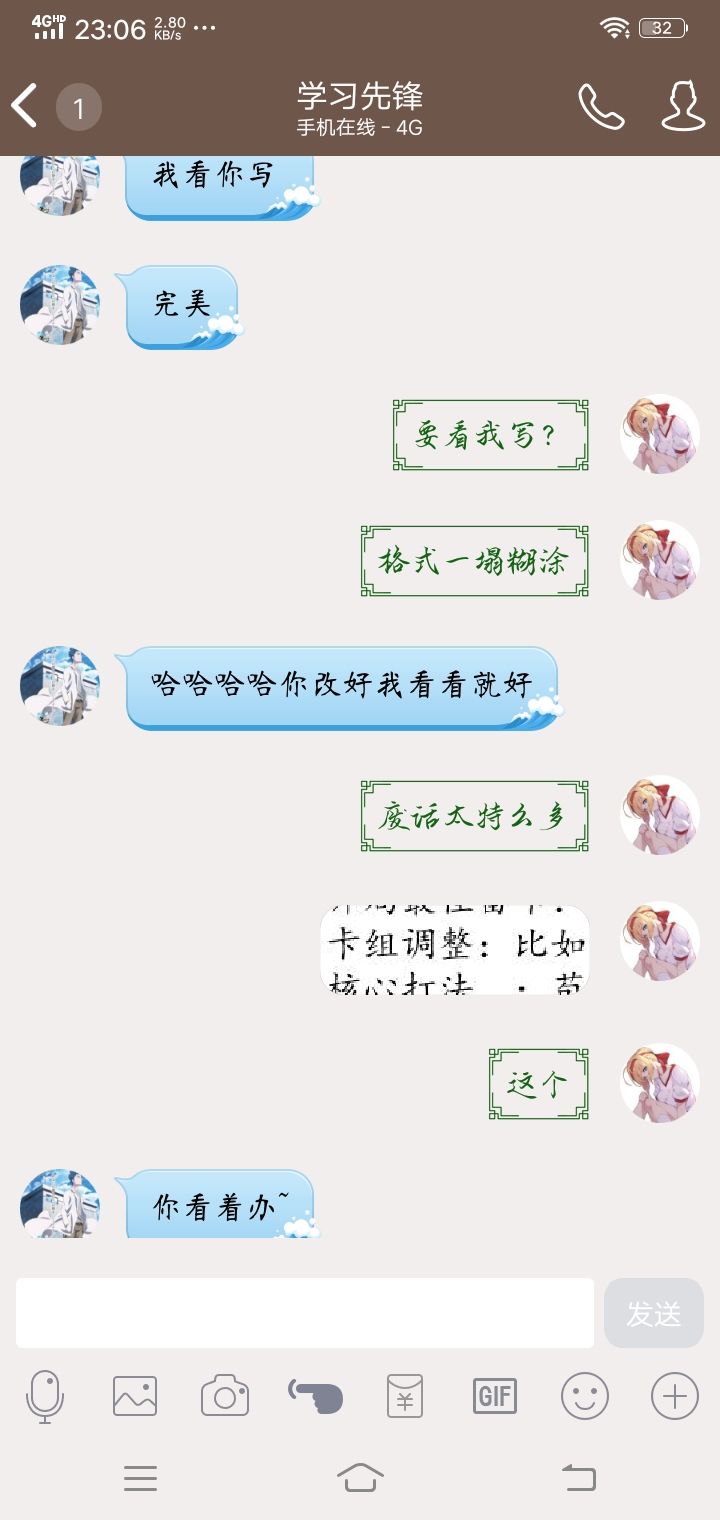720x1520 pixels.
Task: Open voice message recording with the microphone icon
Action: [x=45, y=1396]
